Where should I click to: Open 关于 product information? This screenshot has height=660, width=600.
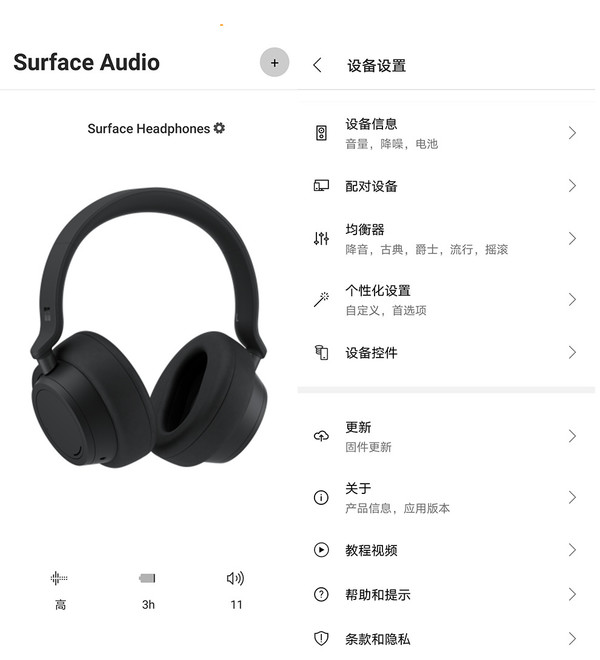[445, 498]
